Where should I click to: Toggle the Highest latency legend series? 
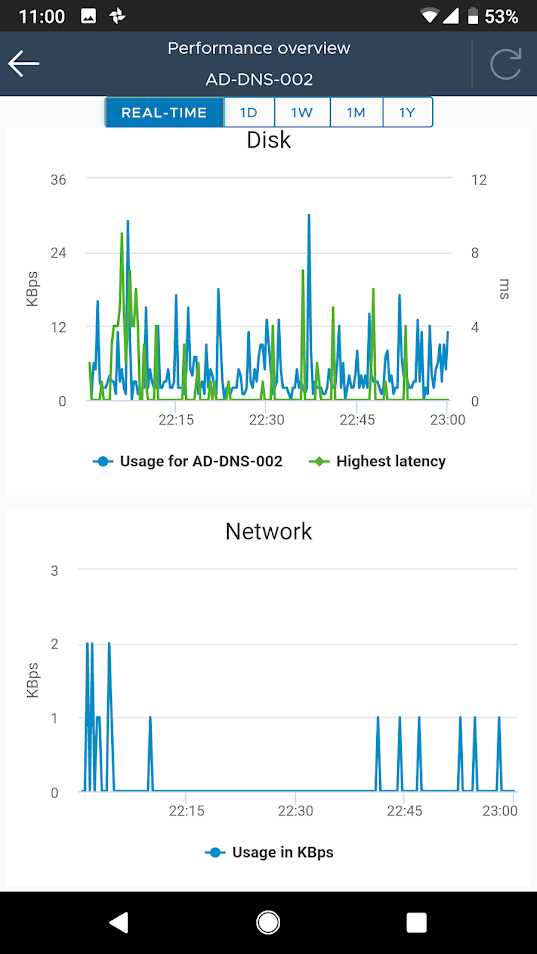[378, 461]
